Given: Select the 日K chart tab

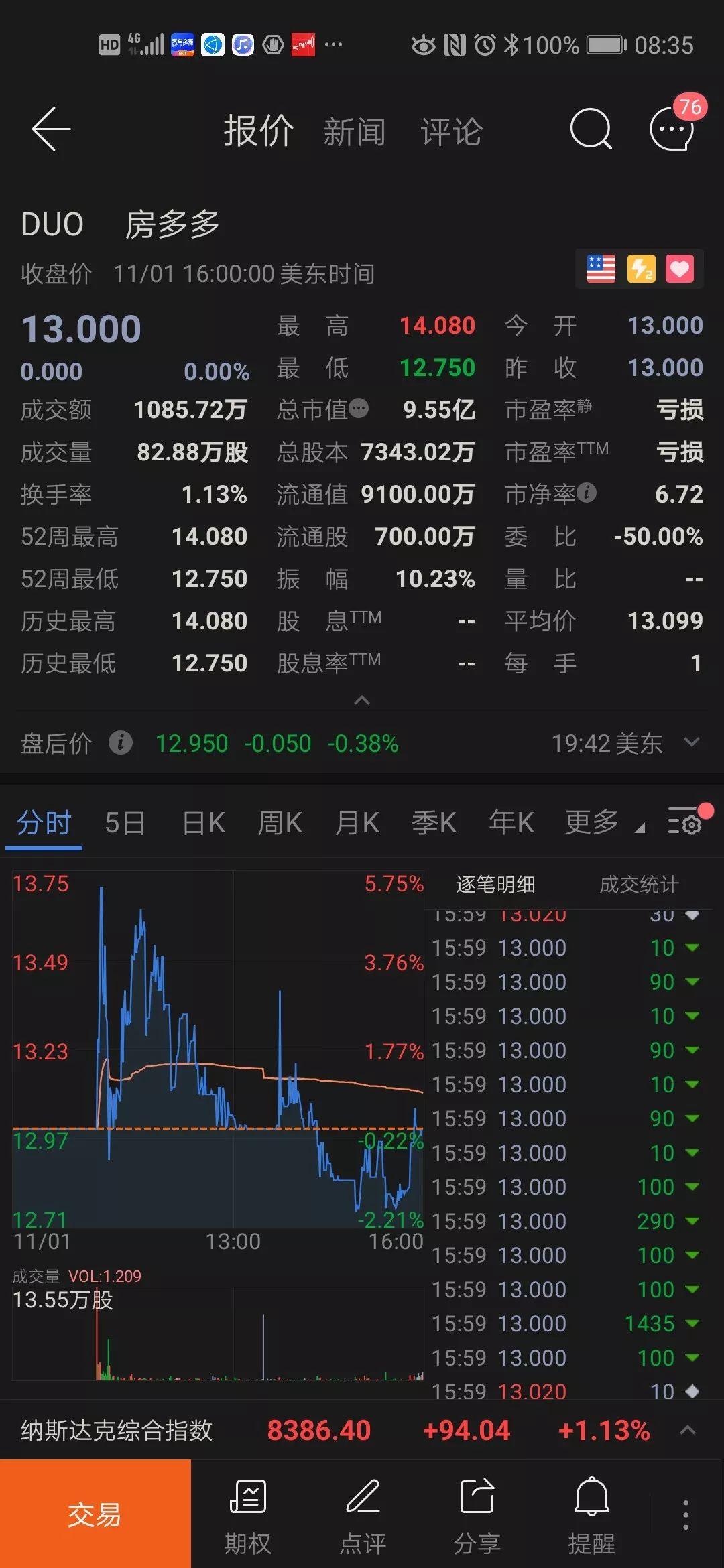Looking at the screenshot, I should click(204, 823).
